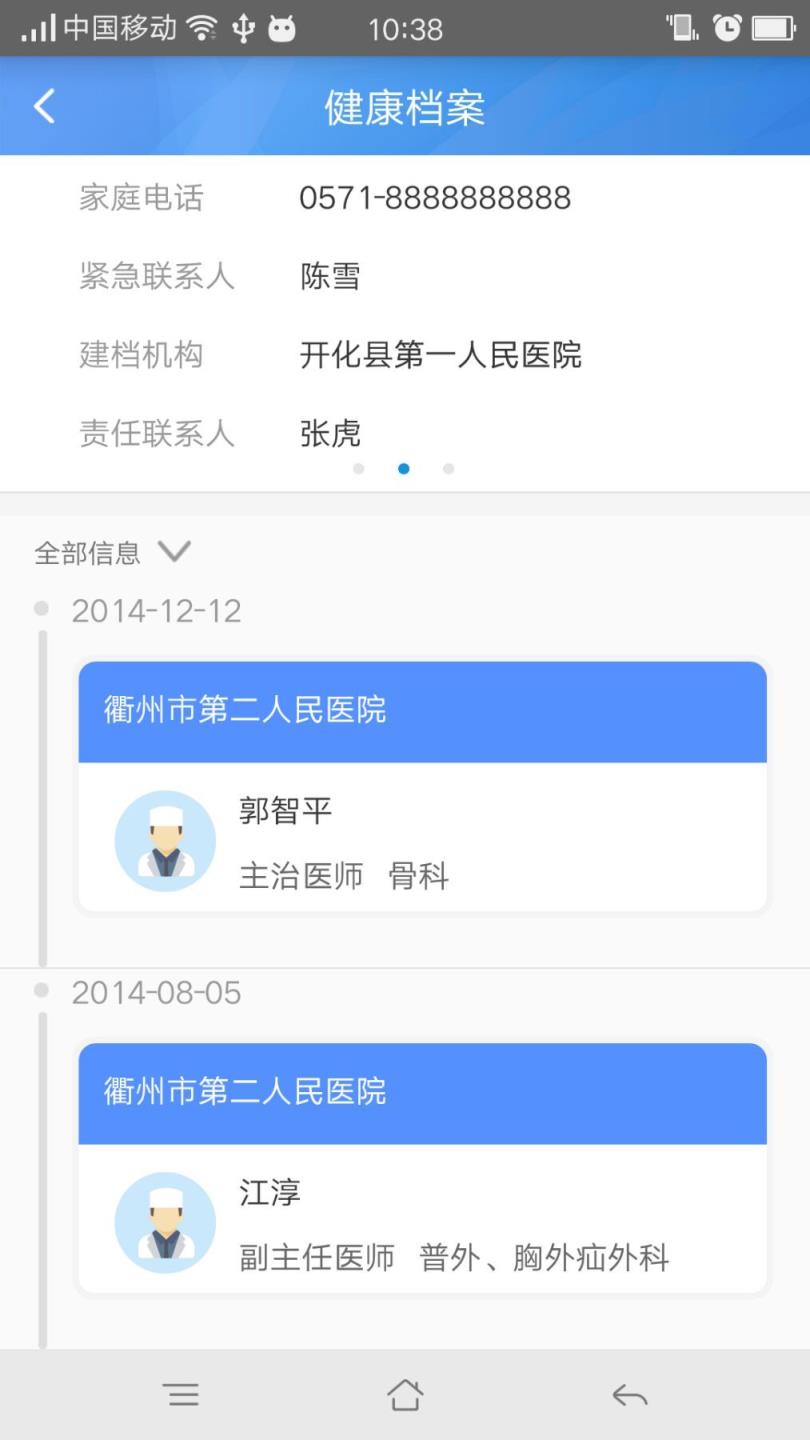Tap 郭智平's visit record with 主治医师 骨科
Screen dimensions: 810x1440
[x=422, y=840]
